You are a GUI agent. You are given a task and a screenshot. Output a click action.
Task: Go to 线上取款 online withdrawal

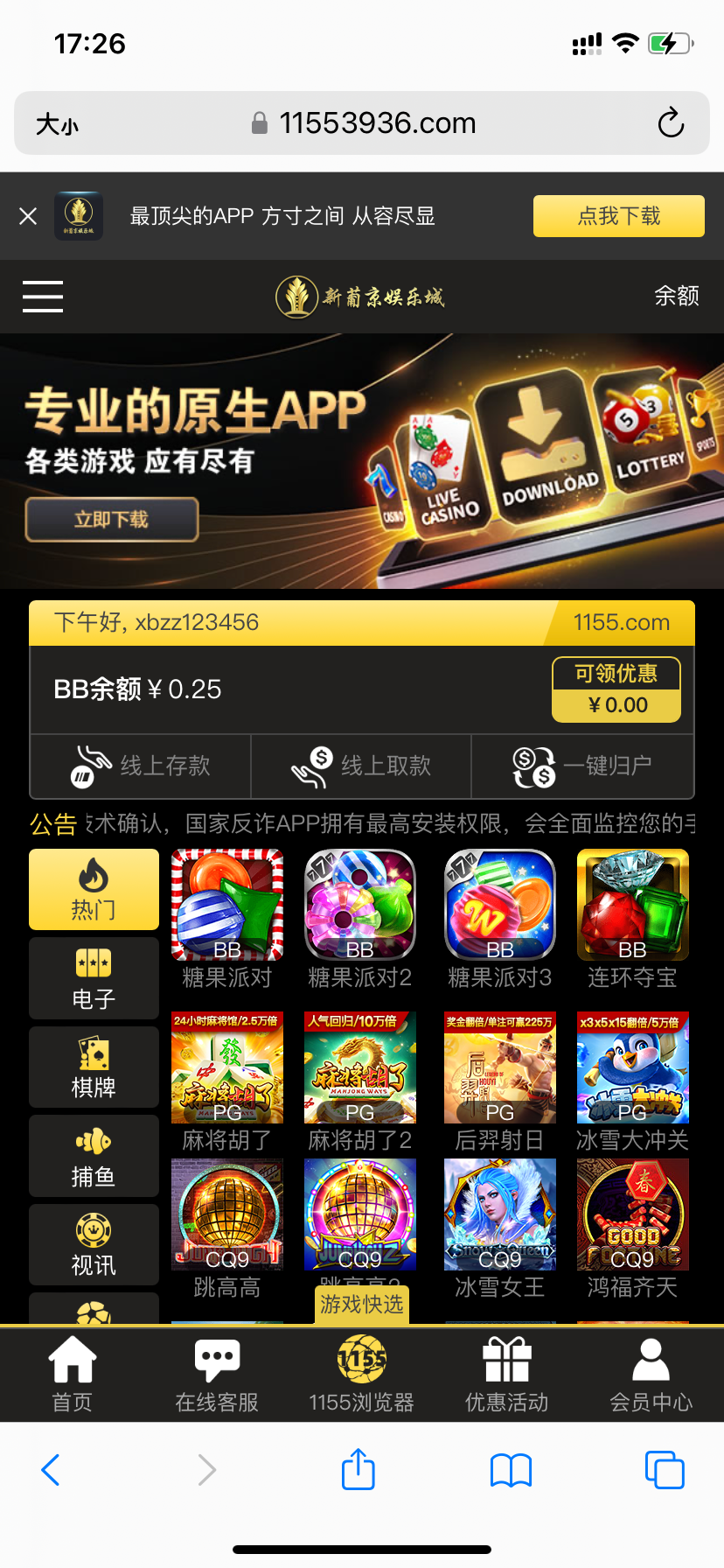pos(361,766)
